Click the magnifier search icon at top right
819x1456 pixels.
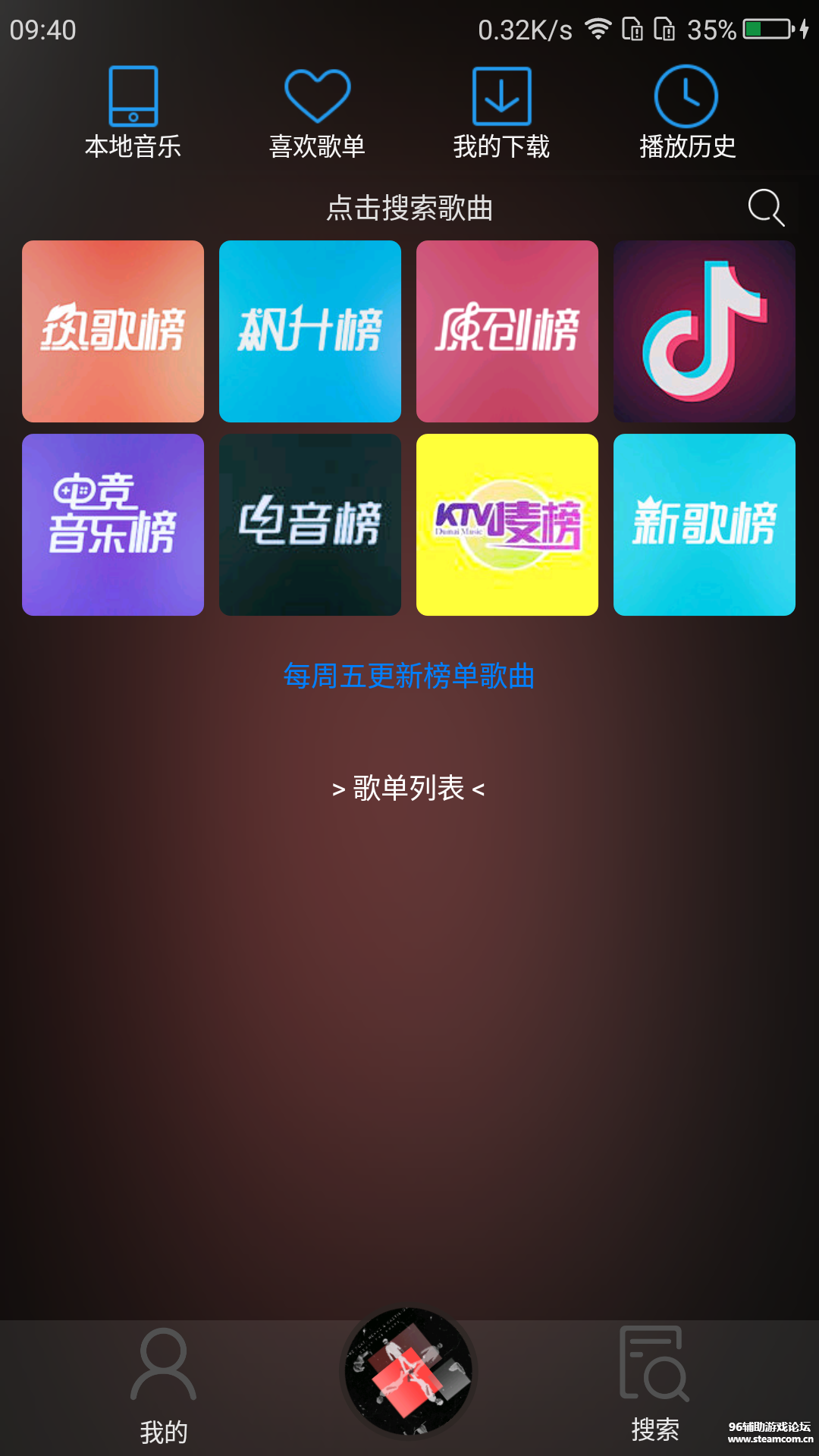765,209
